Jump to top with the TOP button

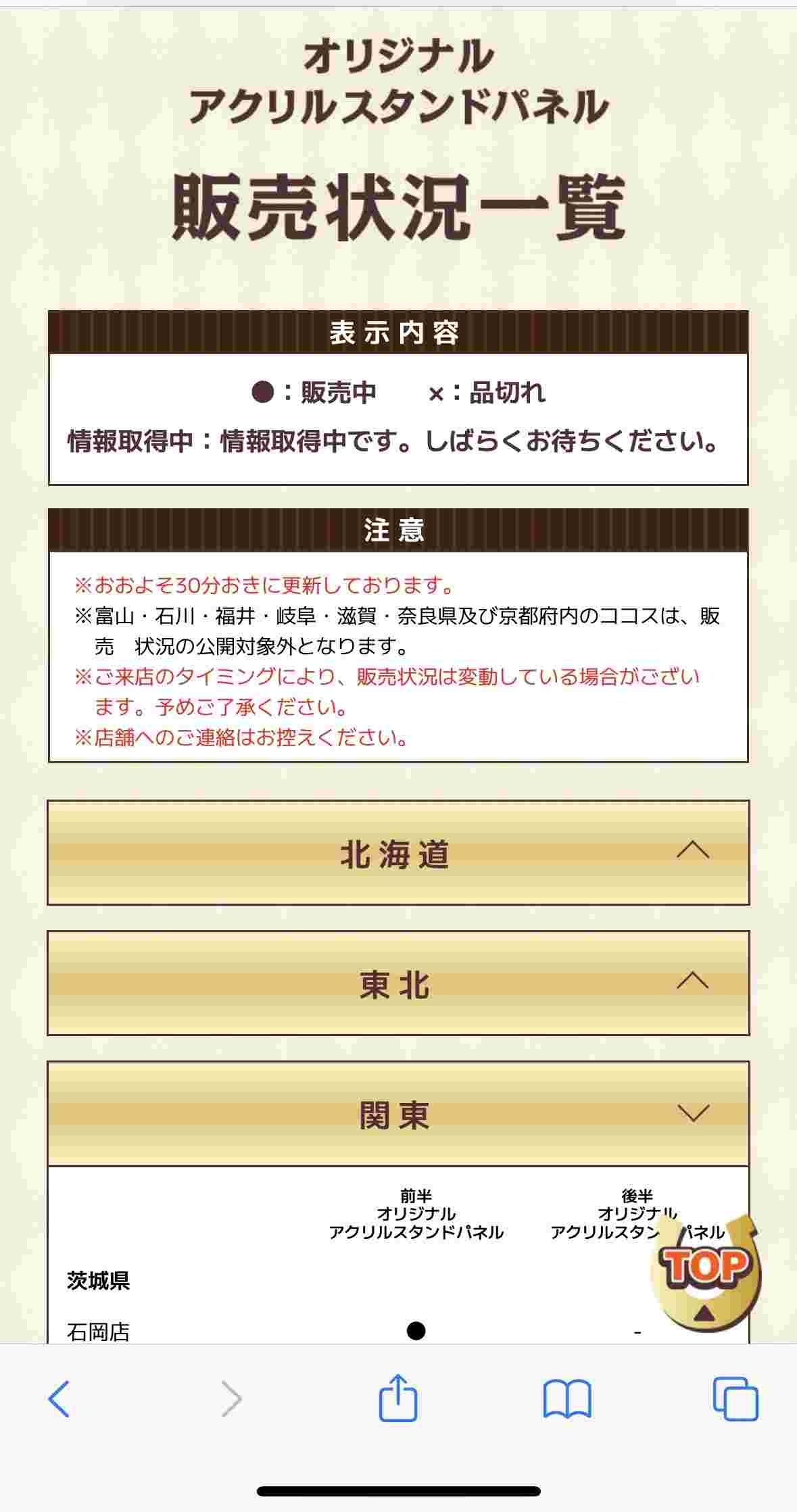click(705, 1267)
